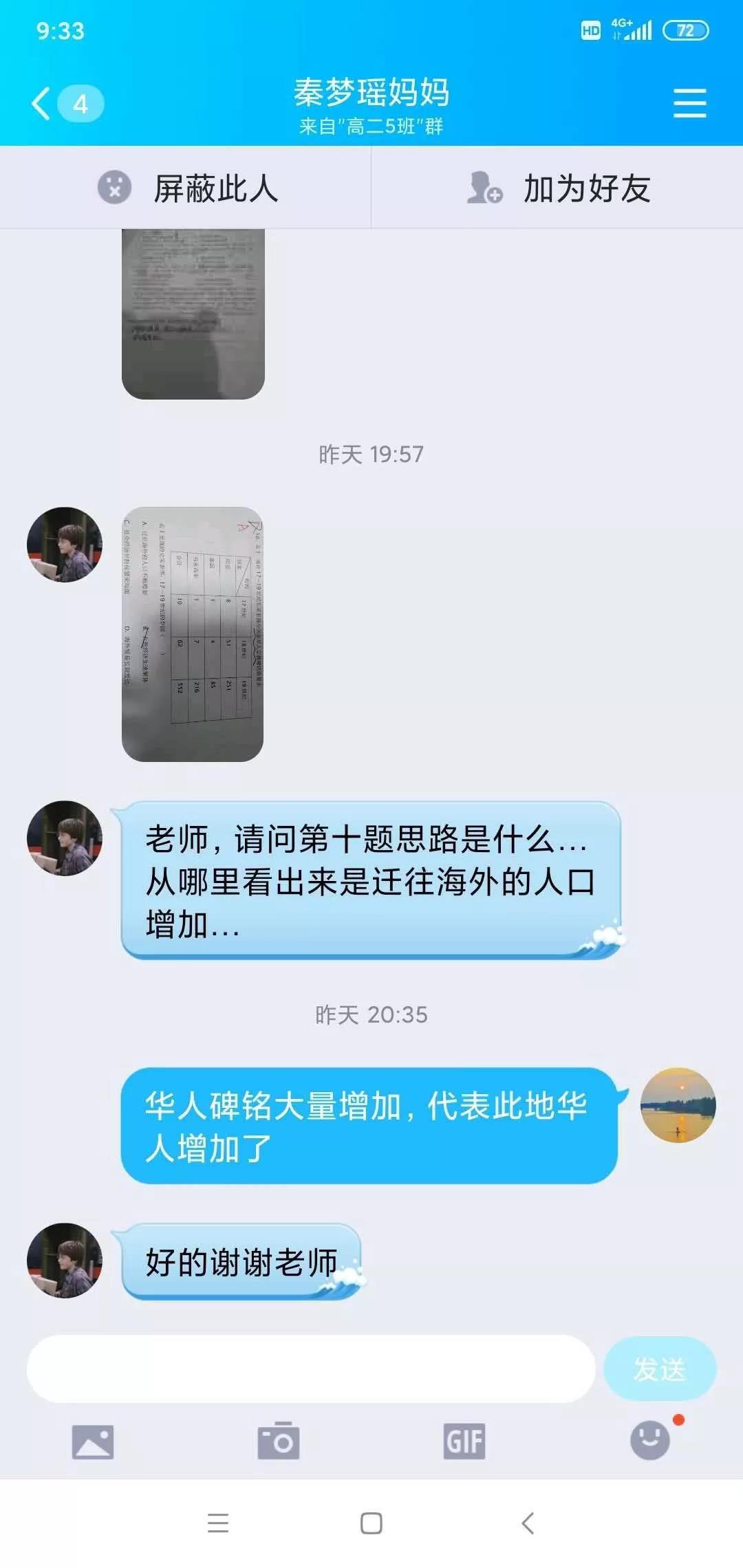Image resolution: width=743 pixels, height=1568 pixels.
Task: Launch the camera to take photo
Action: [279, 1441]
